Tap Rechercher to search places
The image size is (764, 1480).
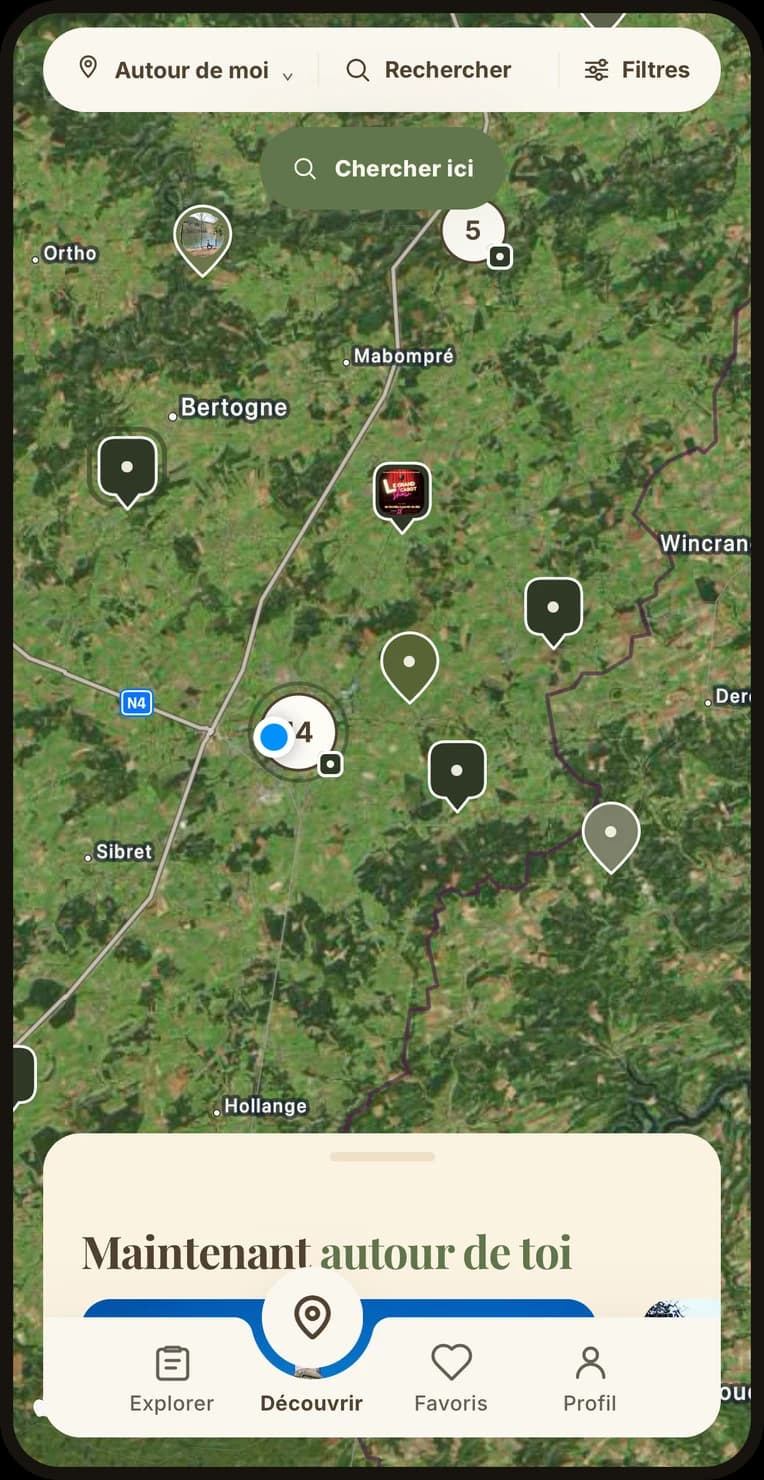pos(429,70)
